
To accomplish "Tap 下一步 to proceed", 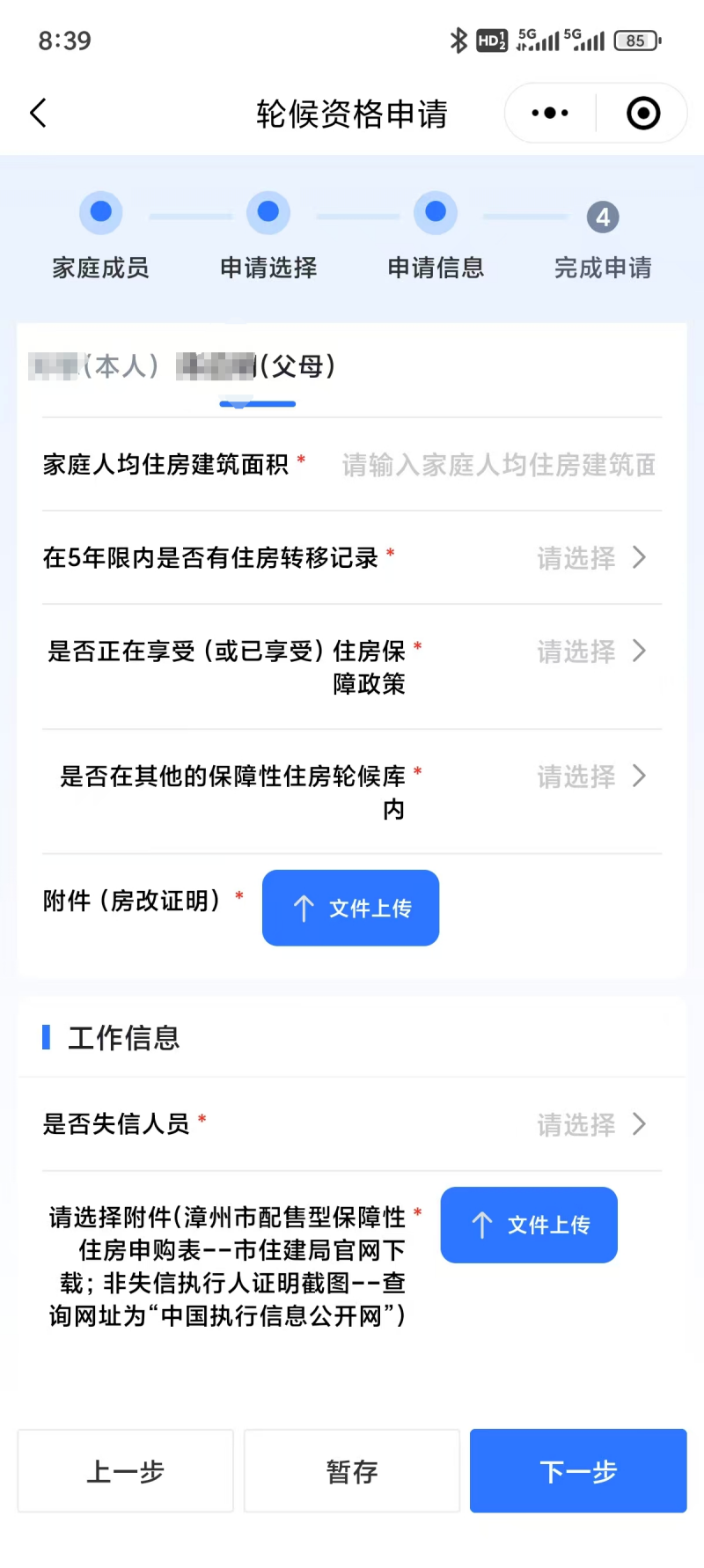I will (x=577, y=1470).
